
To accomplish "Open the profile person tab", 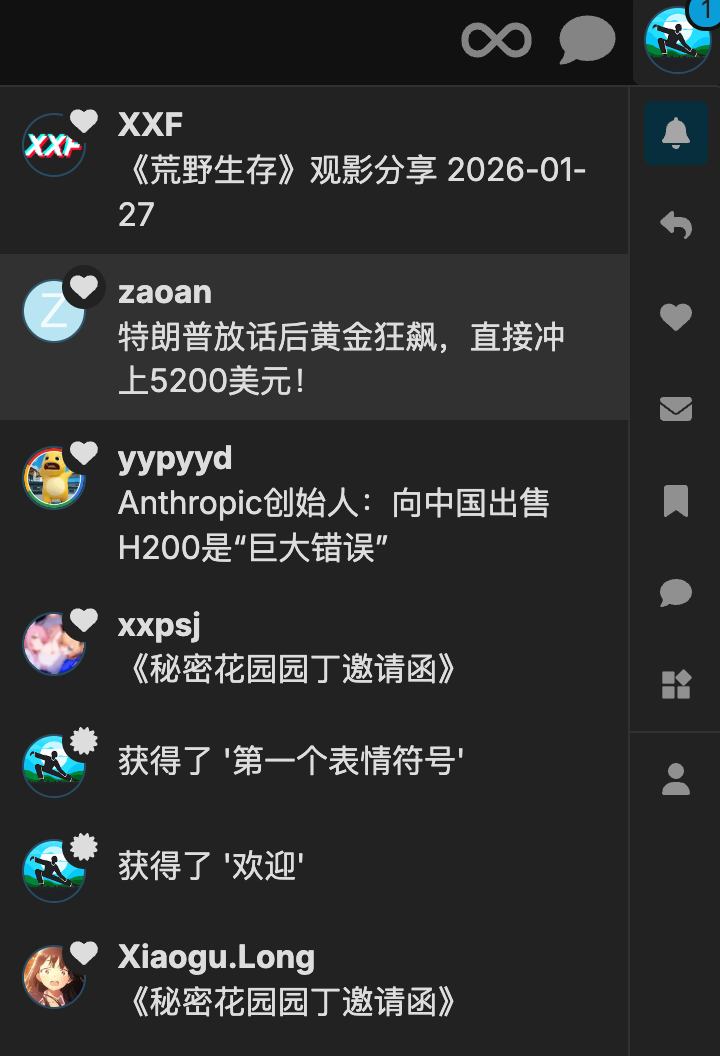I will (x=676, y=779).
